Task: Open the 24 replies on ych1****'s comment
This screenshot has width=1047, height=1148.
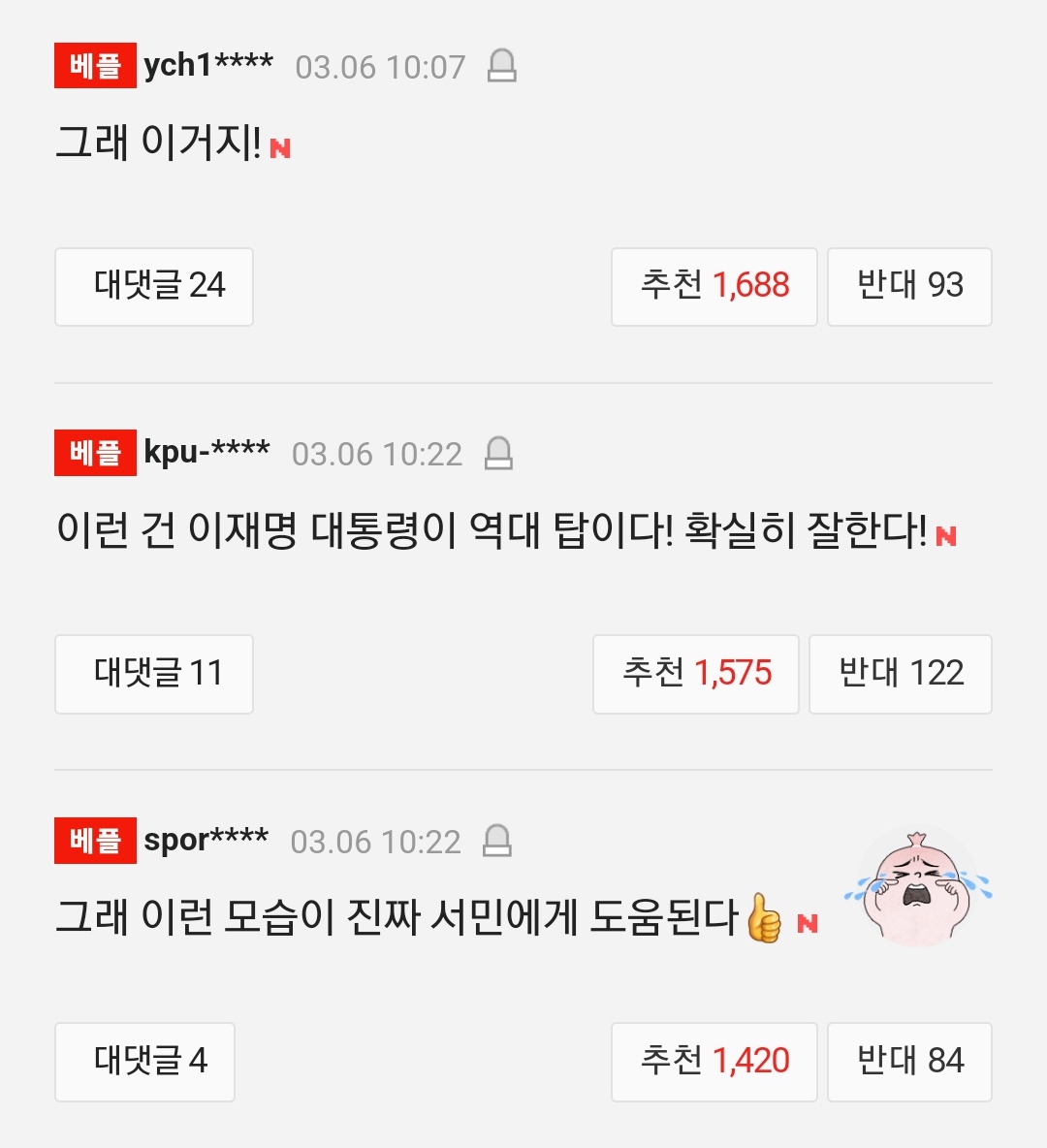Action: [154, 286]
